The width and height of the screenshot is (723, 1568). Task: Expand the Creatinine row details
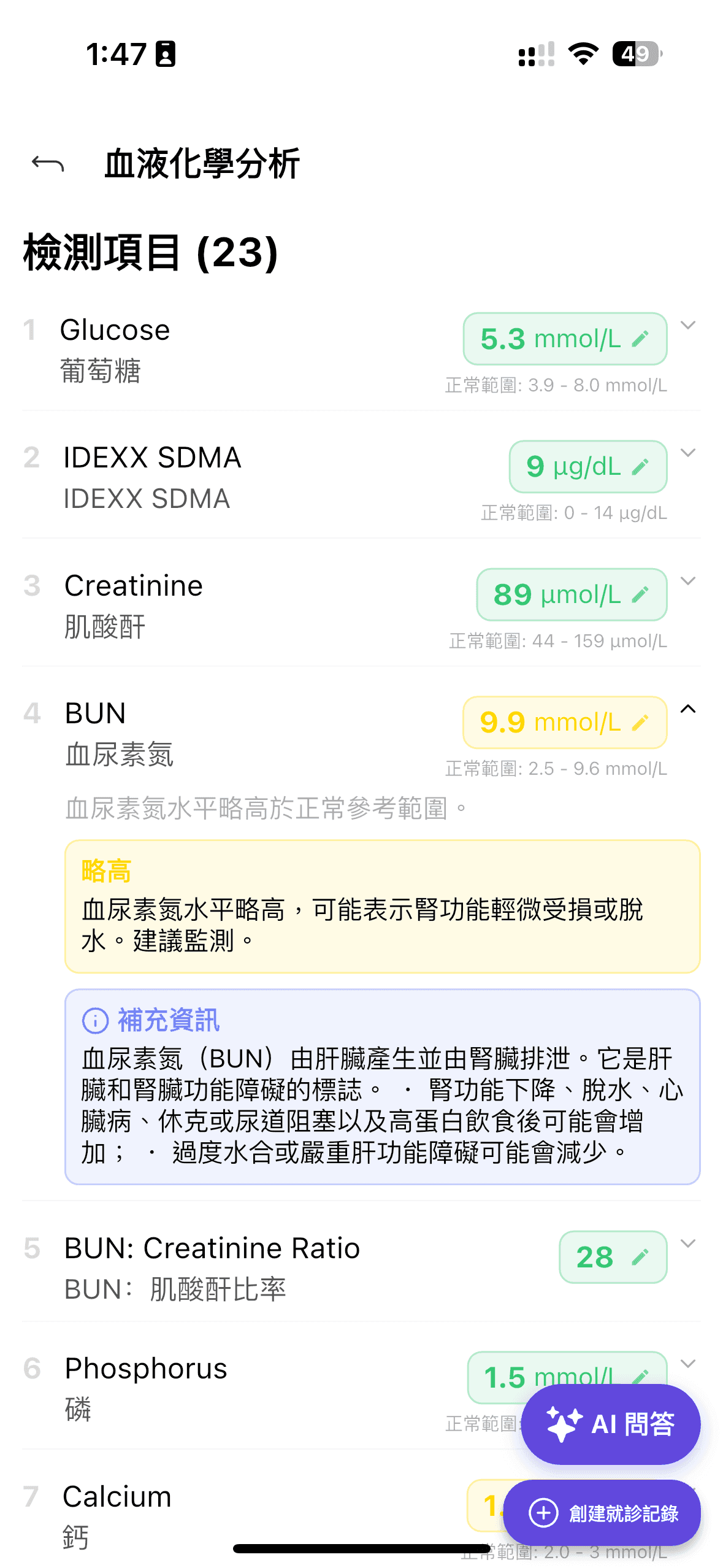point(688,581)
